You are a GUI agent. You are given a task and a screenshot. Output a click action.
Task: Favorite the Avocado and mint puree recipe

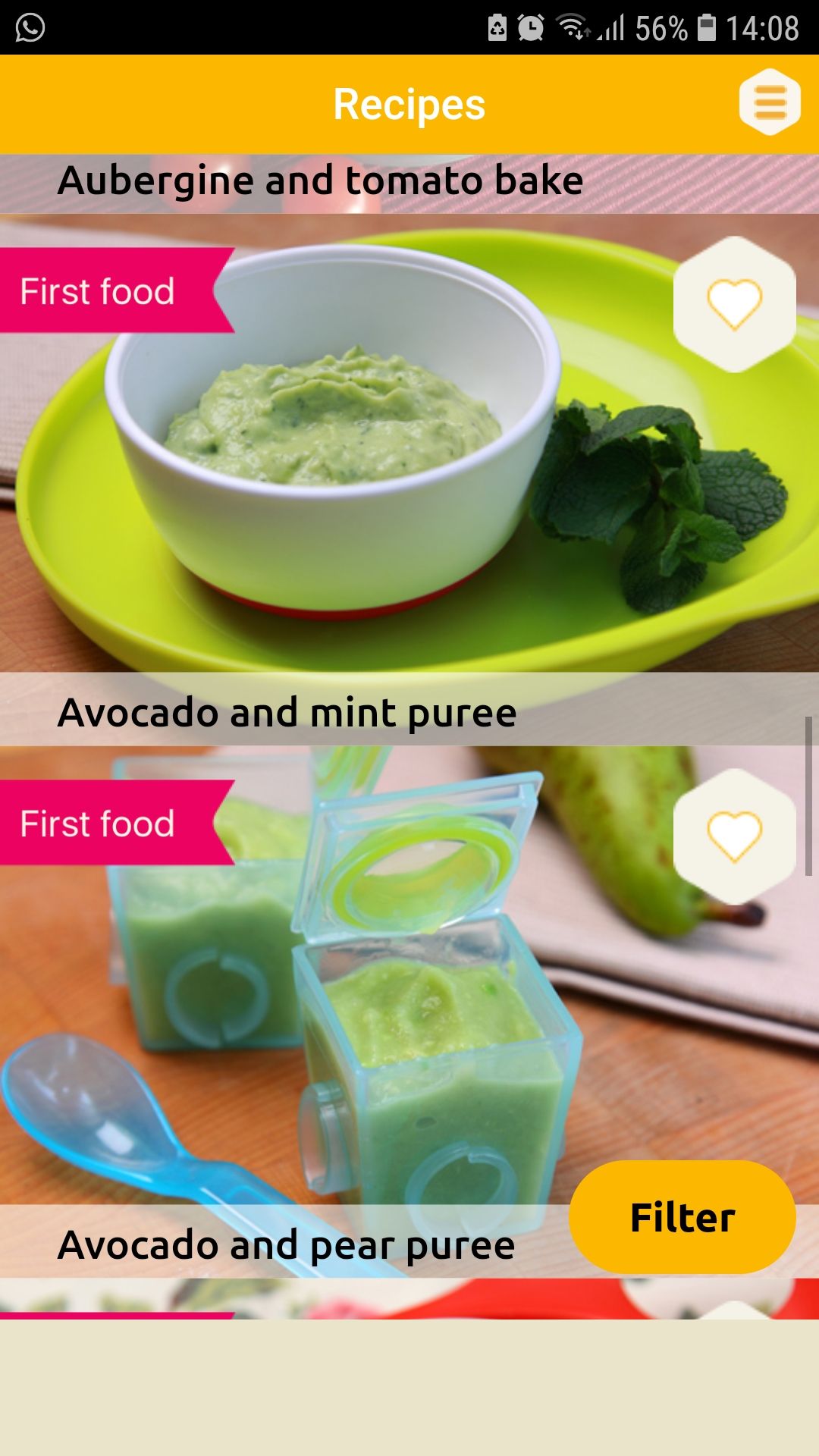coord(734,304)
